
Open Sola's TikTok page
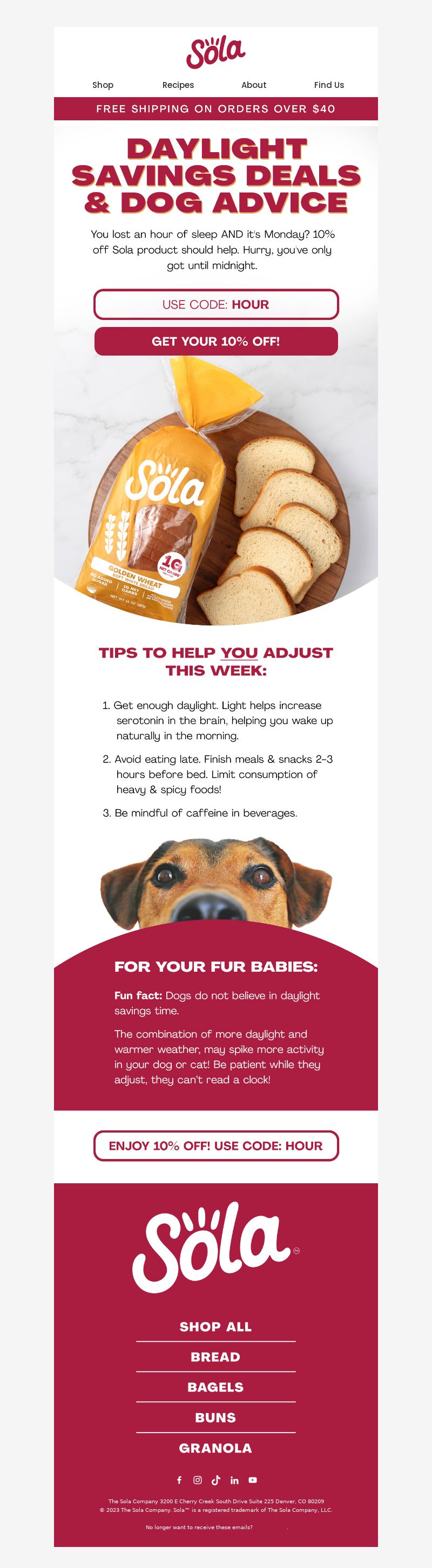click(x=215, y=1480)
